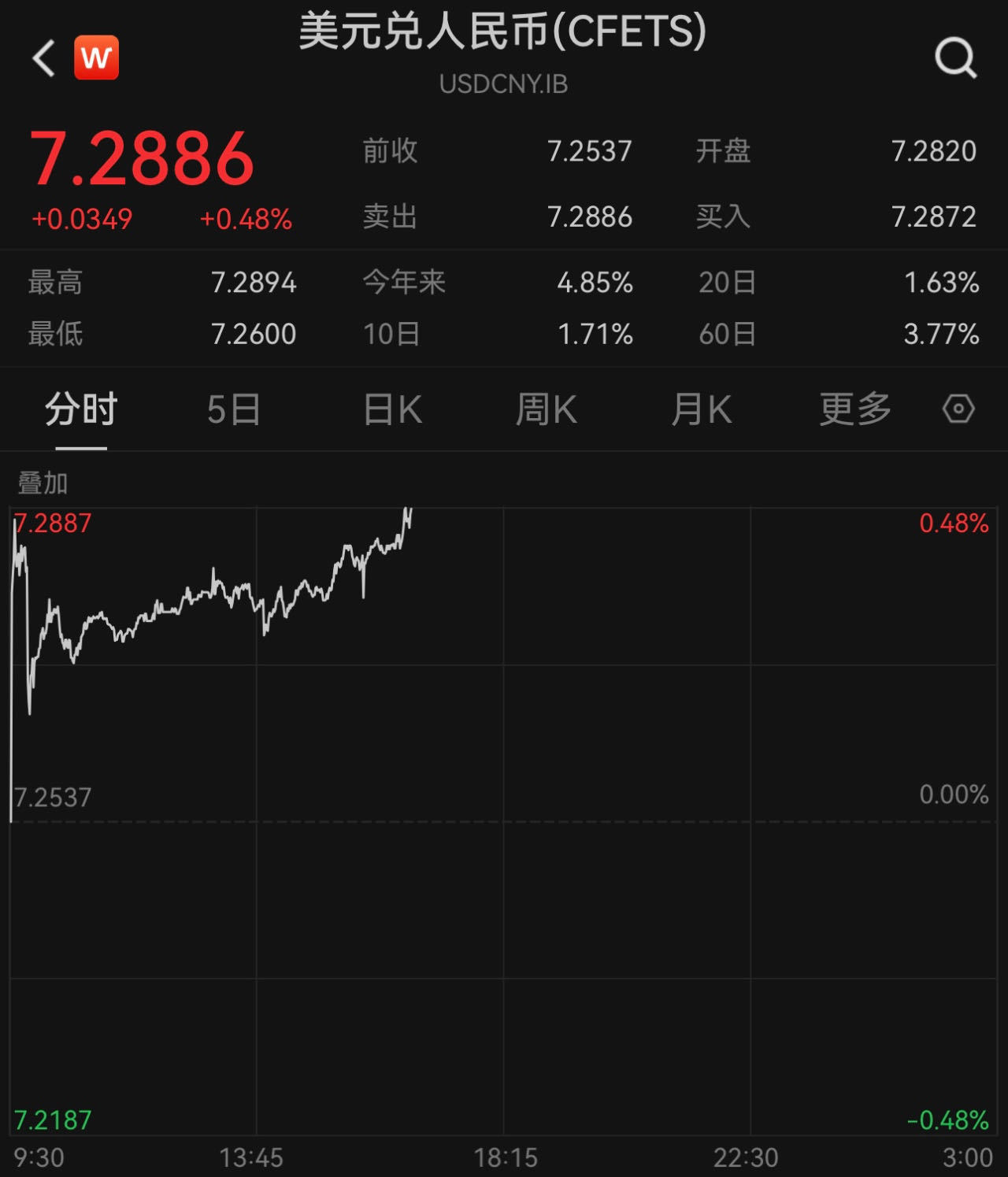This screenshot has height=1177, width=1008.
Task: Switch to the 日K daily candlestick chart
Action: [391, 409]
